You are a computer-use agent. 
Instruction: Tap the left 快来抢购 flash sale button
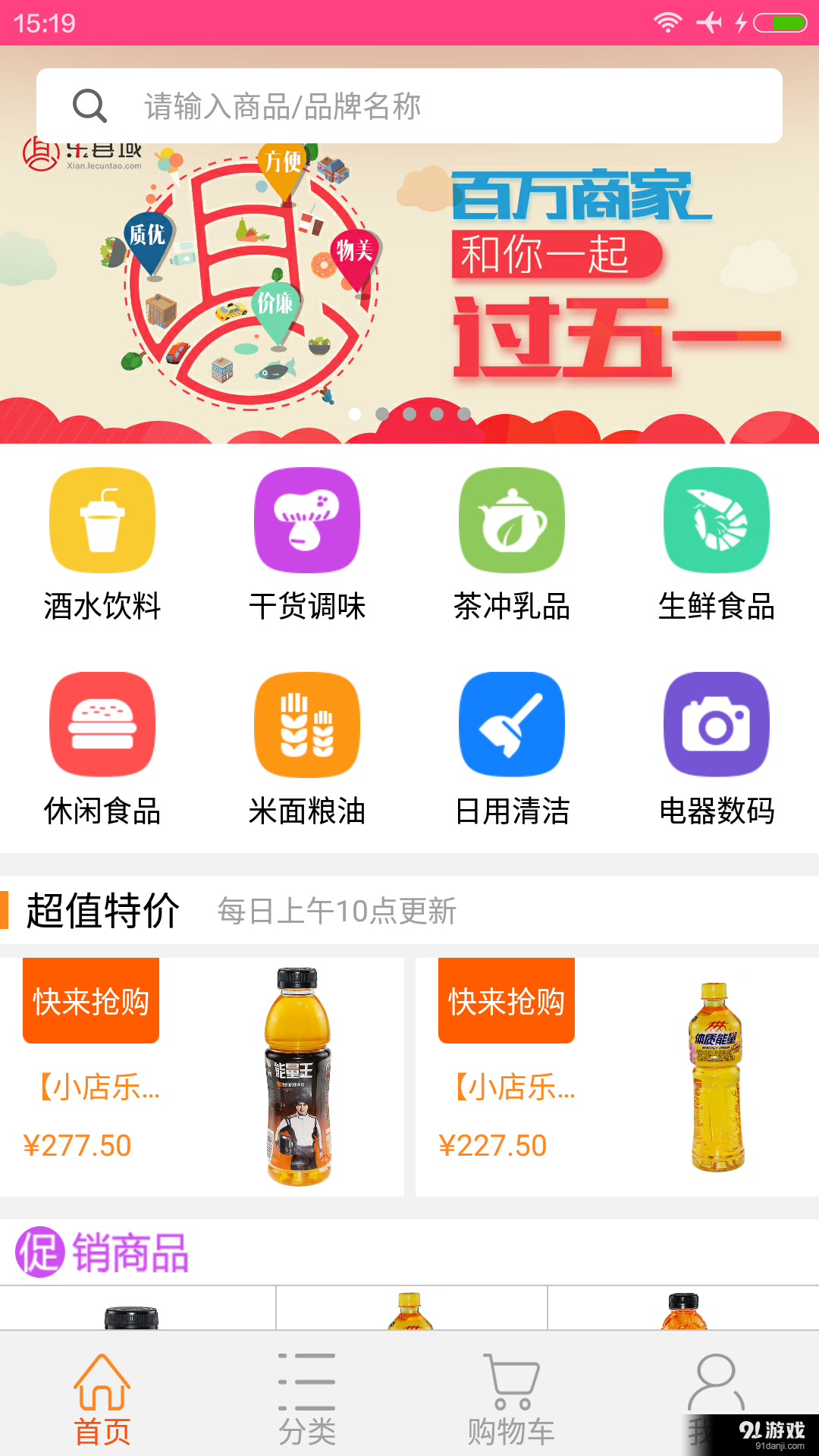point(90,999)
